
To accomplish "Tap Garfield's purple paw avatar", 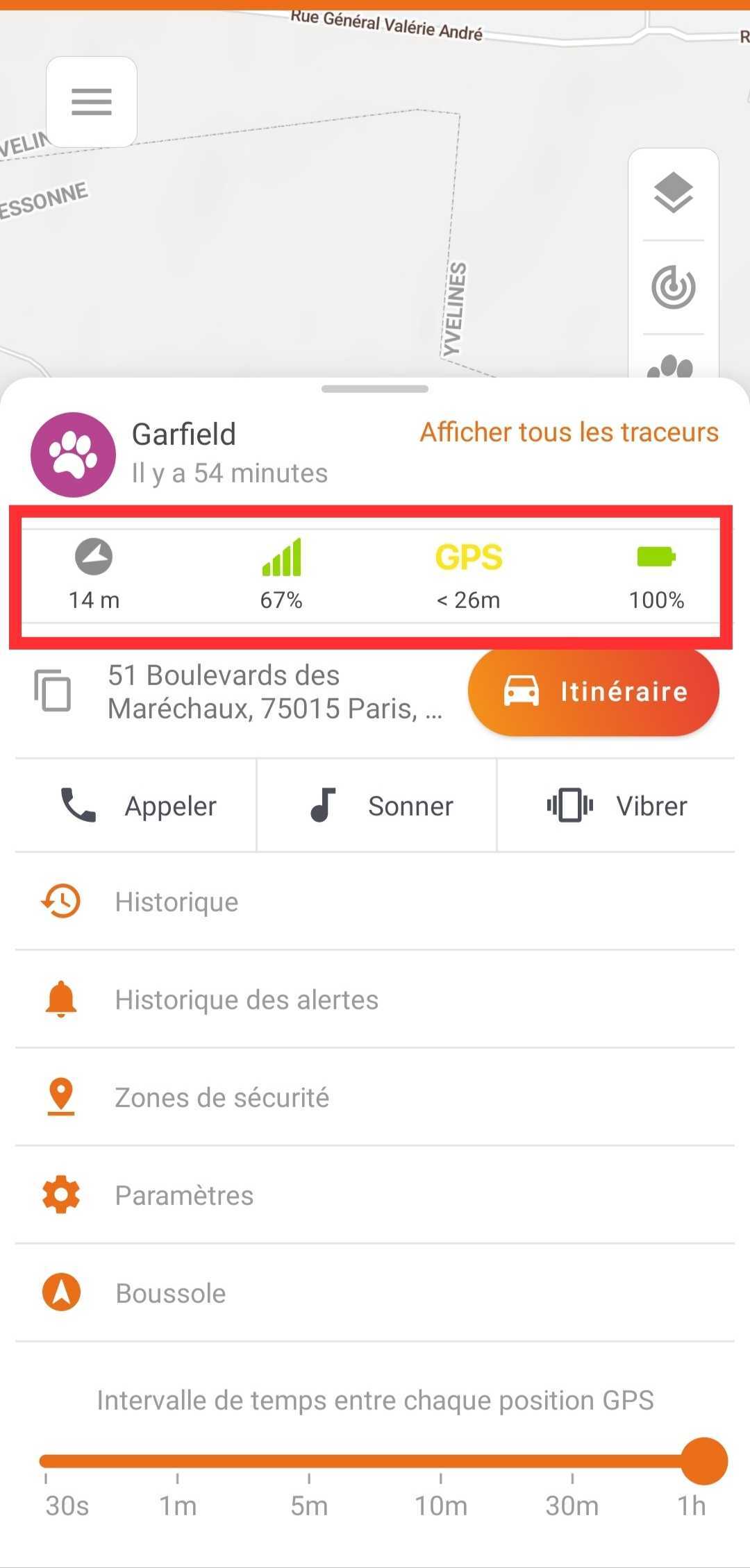I will (73, 455).
